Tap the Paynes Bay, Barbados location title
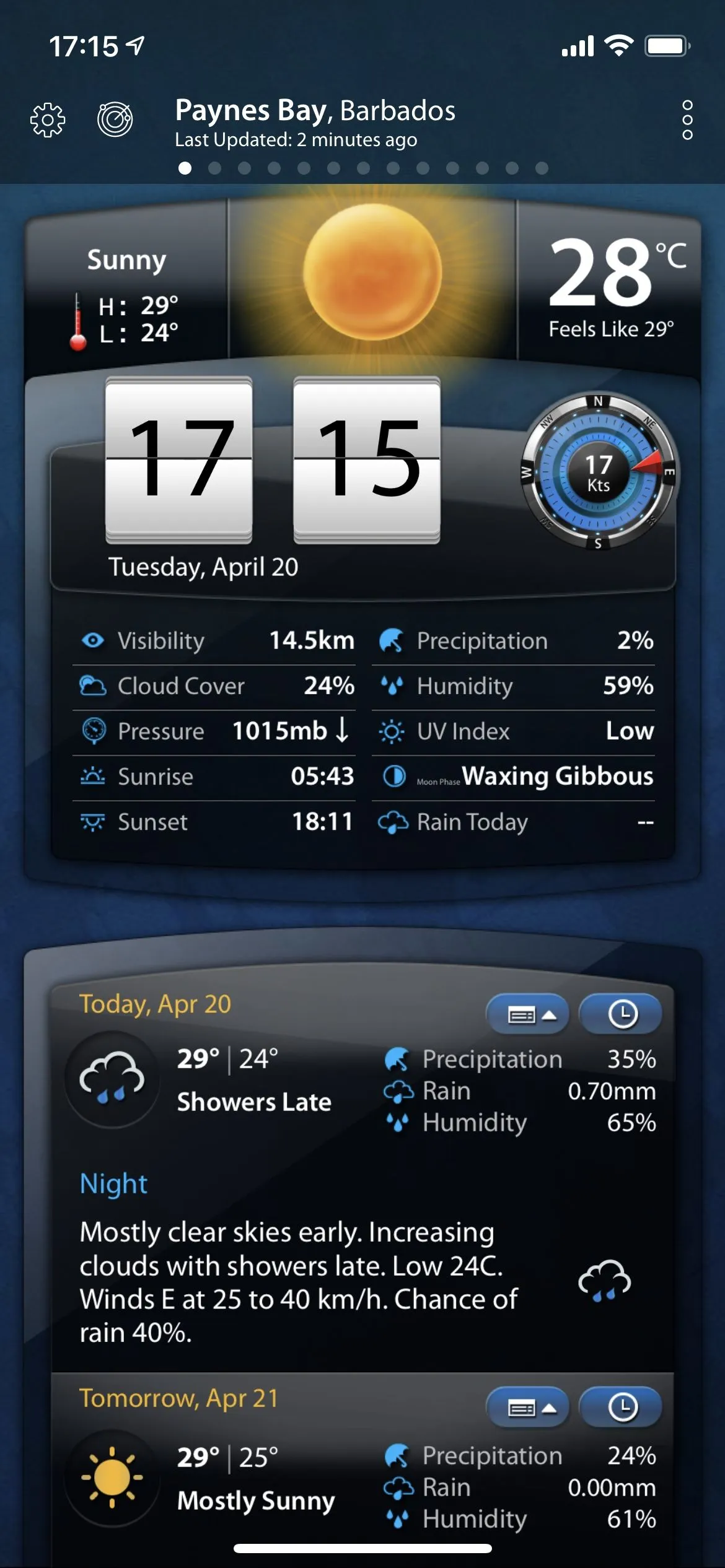This screenshot has width=725, height=1568. 315,111
